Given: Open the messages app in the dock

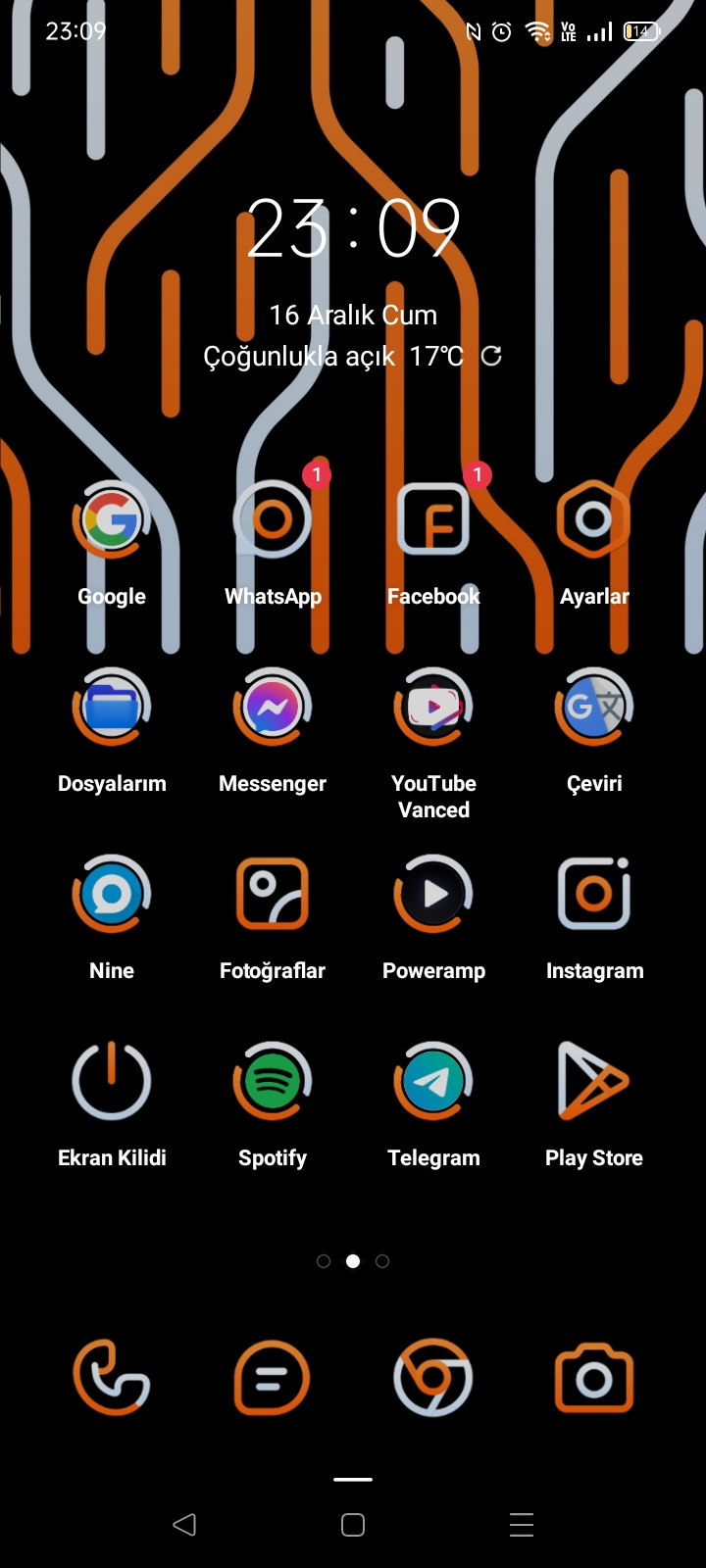Looking at the screenshot, I should tap(273, 1378).
